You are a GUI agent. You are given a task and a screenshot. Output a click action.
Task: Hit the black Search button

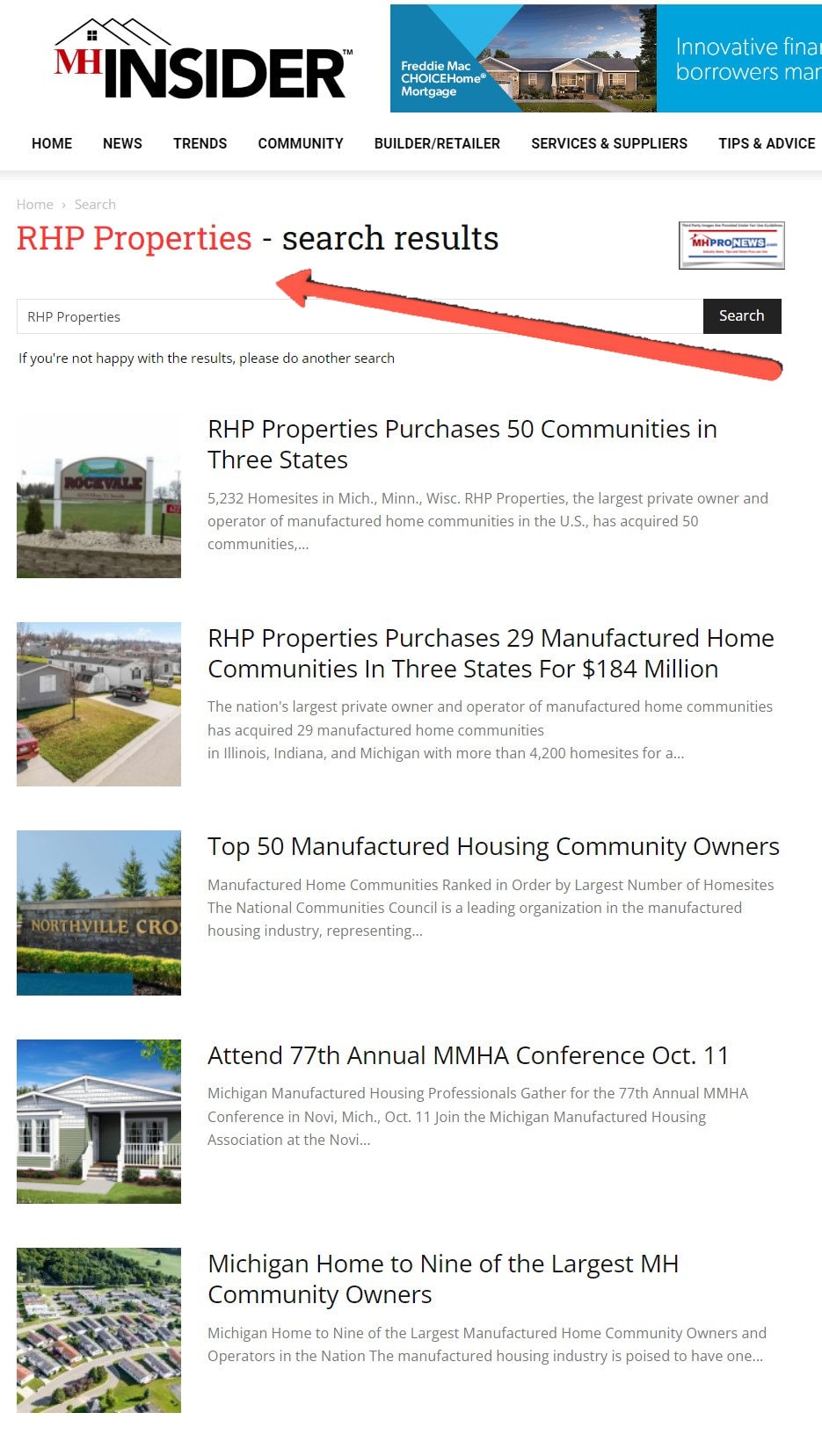(x=742, y=316)
